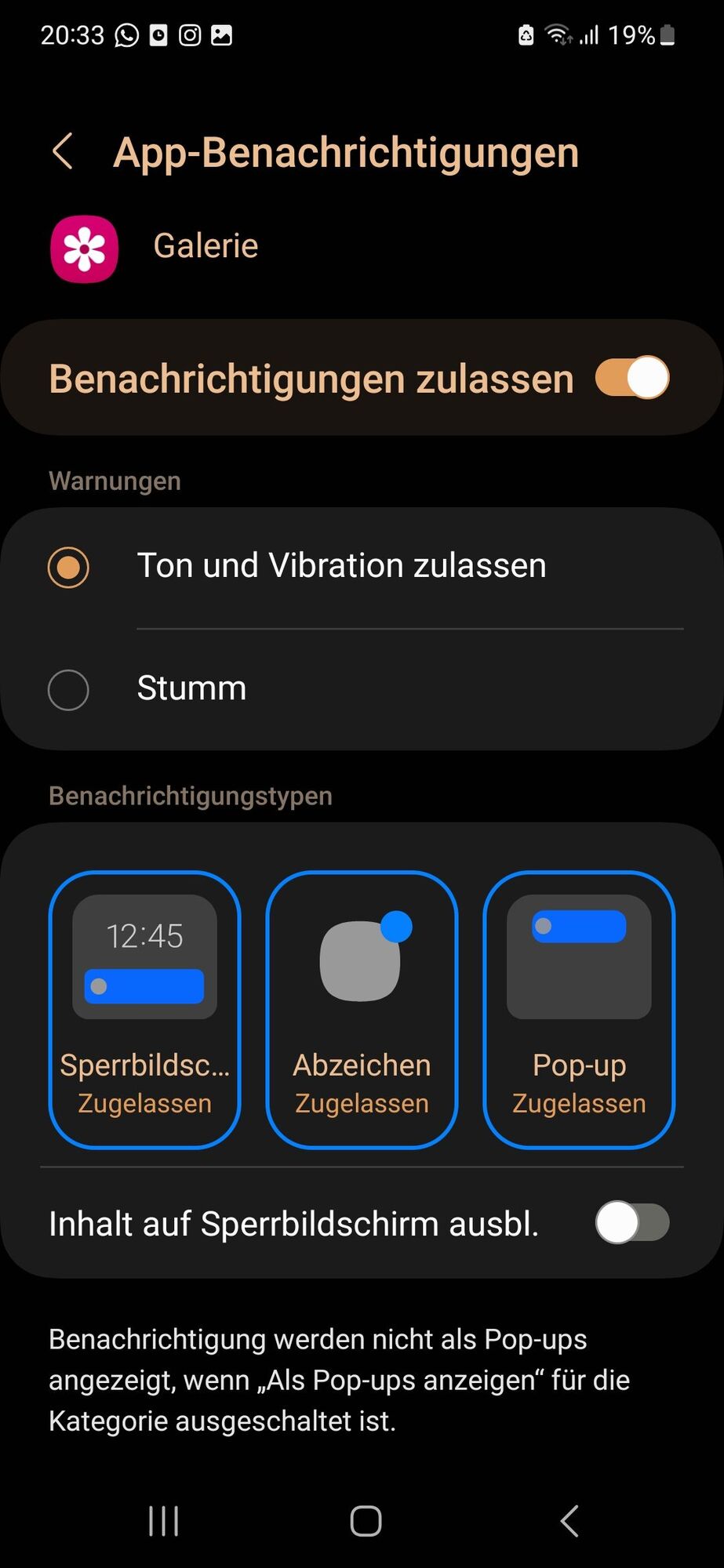The height and width of the screenshot is (1568, 724).
Task: Open recent apps from navigation bar
Action: pos(164,1522)
